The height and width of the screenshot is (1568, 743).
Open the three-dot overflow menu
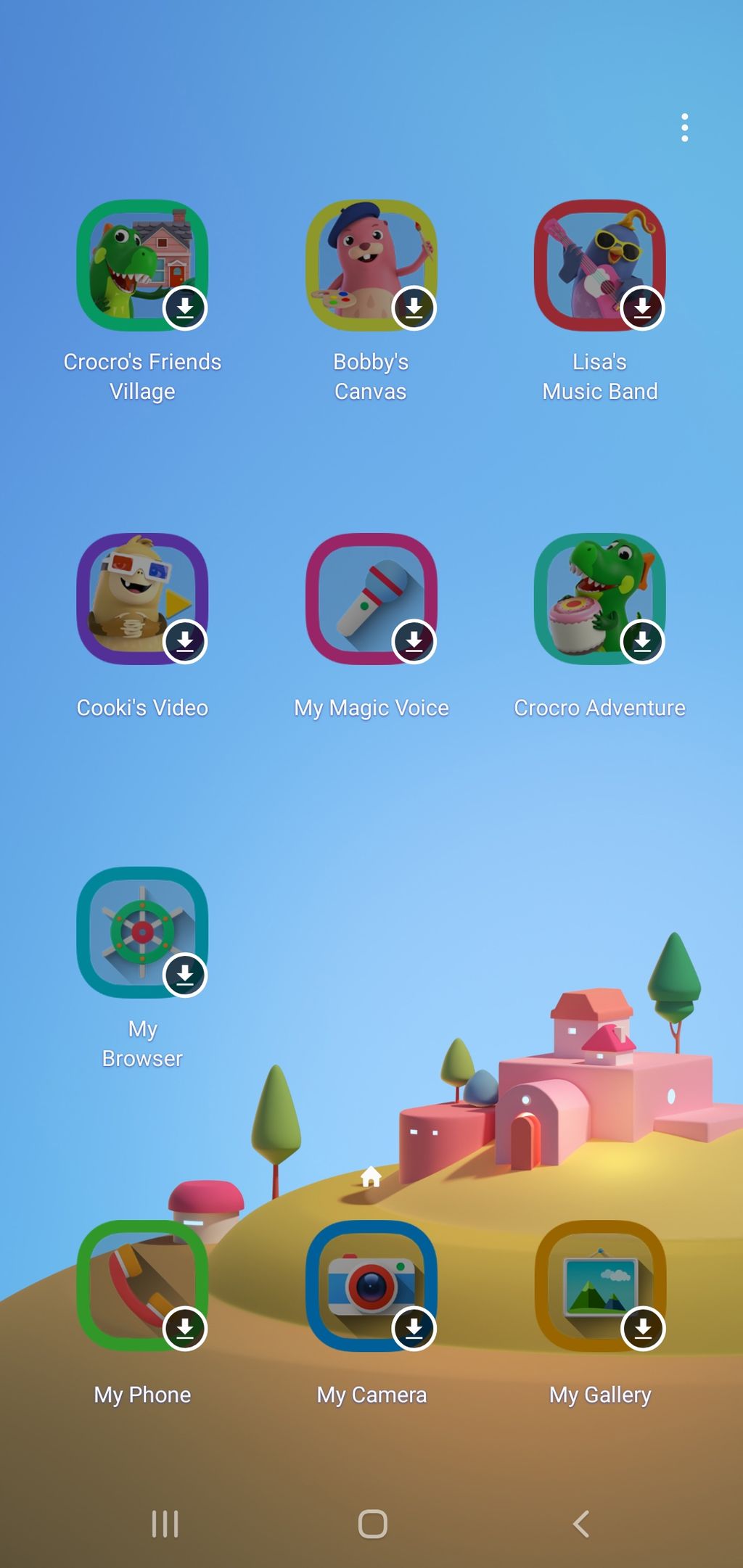tap(684, 128)
